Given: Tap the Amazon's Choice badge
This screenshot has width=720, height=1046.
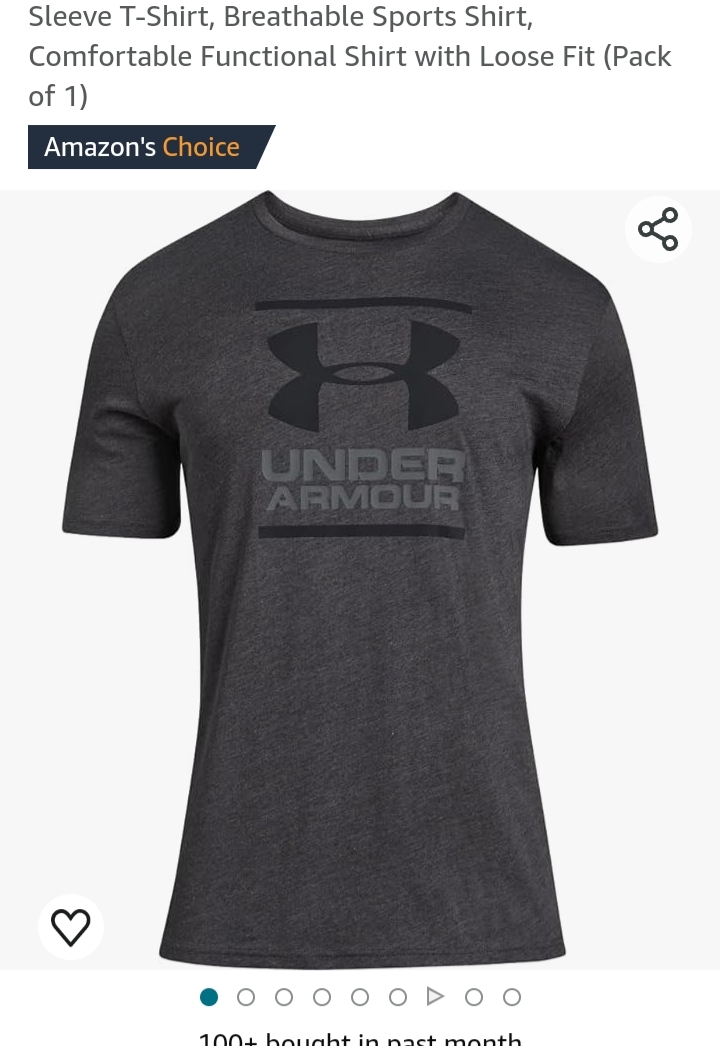Looking at the screenshot, I should tap(143, 147).
